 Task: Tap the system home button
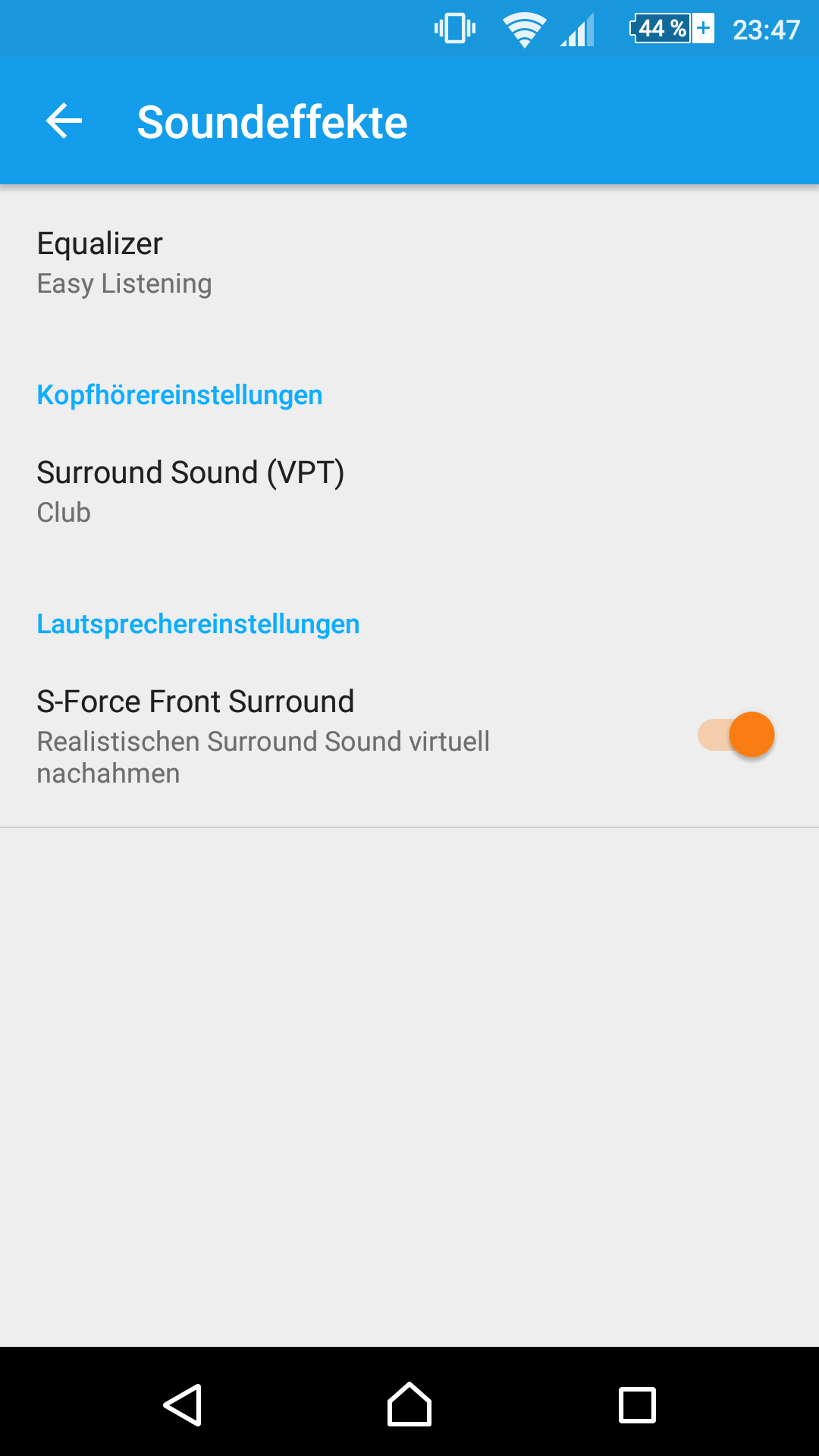[x=409, y=1404]
